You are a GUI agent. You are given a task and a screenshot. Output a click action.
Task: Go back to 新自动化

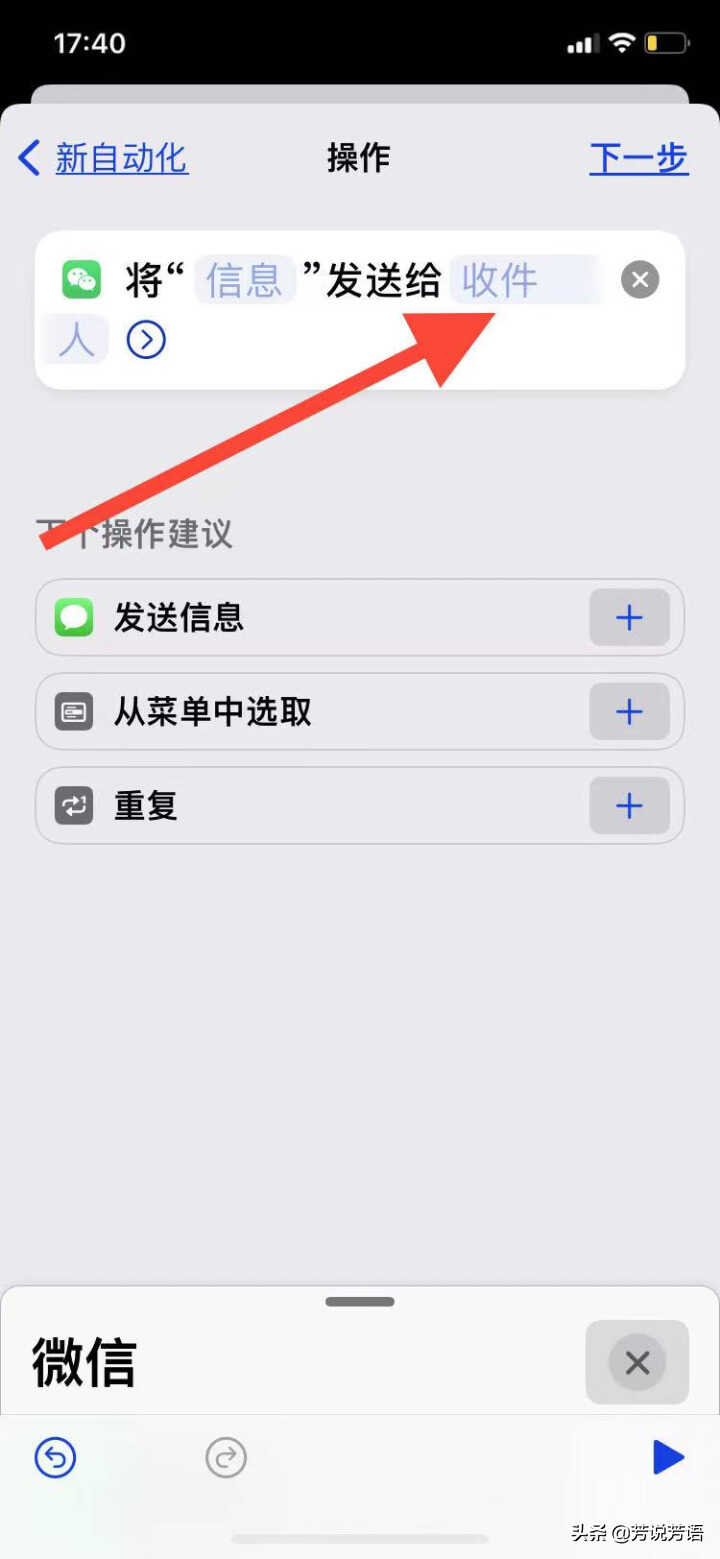pos(104,158)
